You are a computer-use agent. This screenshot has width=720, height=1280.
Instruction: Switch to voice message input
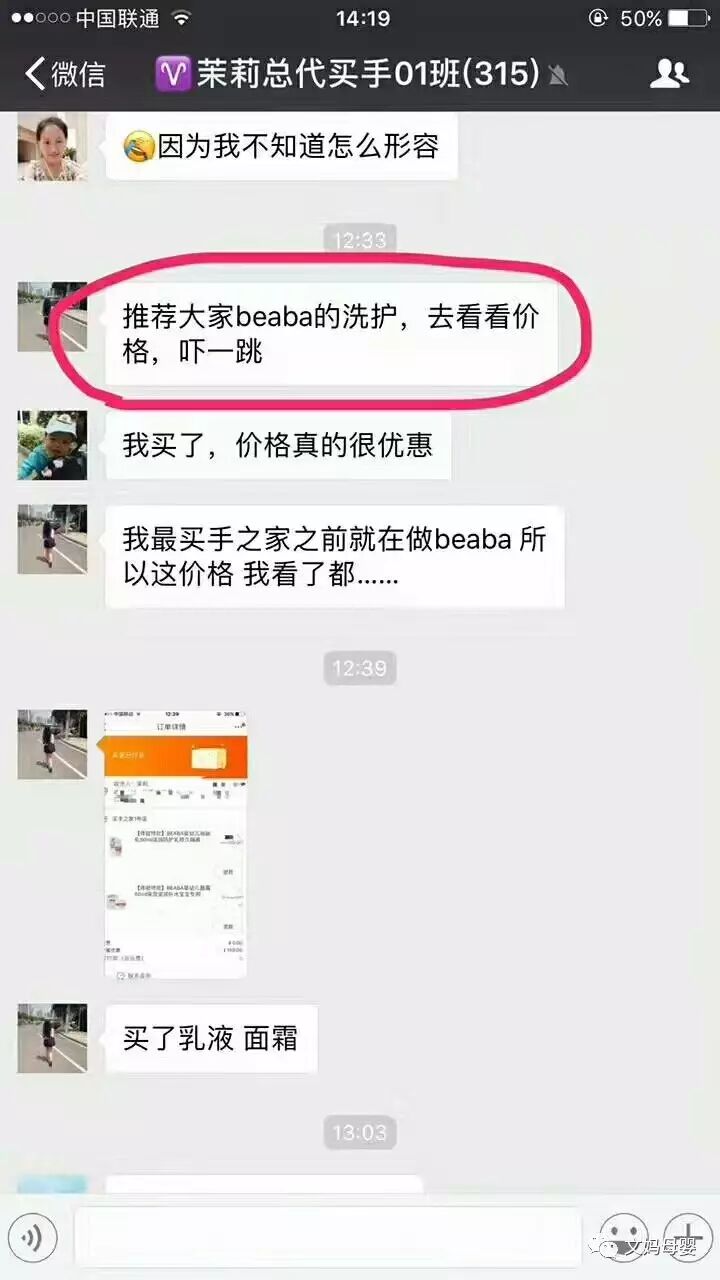click(34, 1238)
